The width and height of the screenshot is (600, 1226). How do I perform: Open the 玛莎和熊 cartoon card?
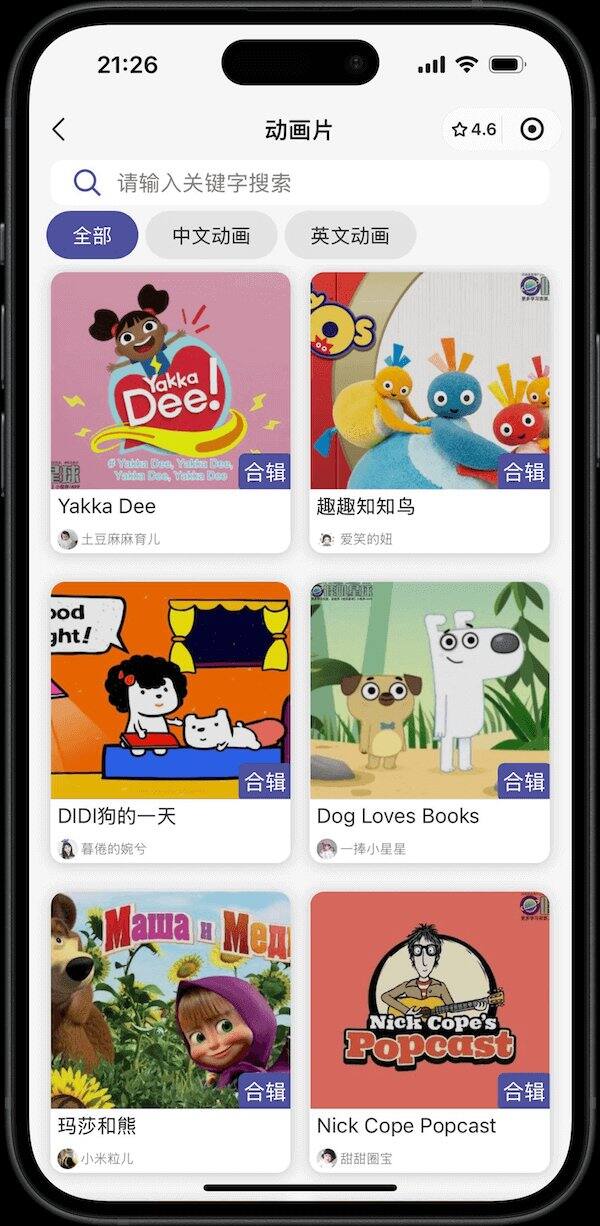pyautogui.click(x=170, y=1032)
